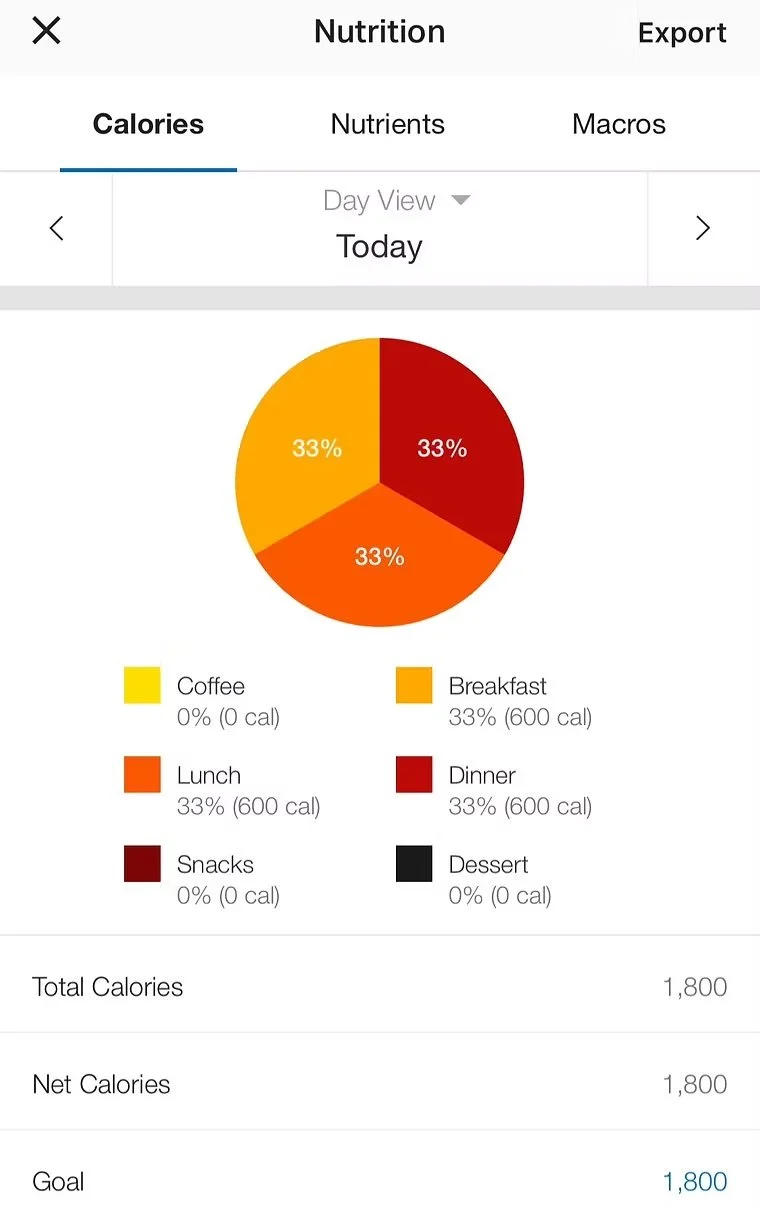Screen dimensions: 760x1208
Task: Export the nutrition data
Action: (x=682, y=32)
